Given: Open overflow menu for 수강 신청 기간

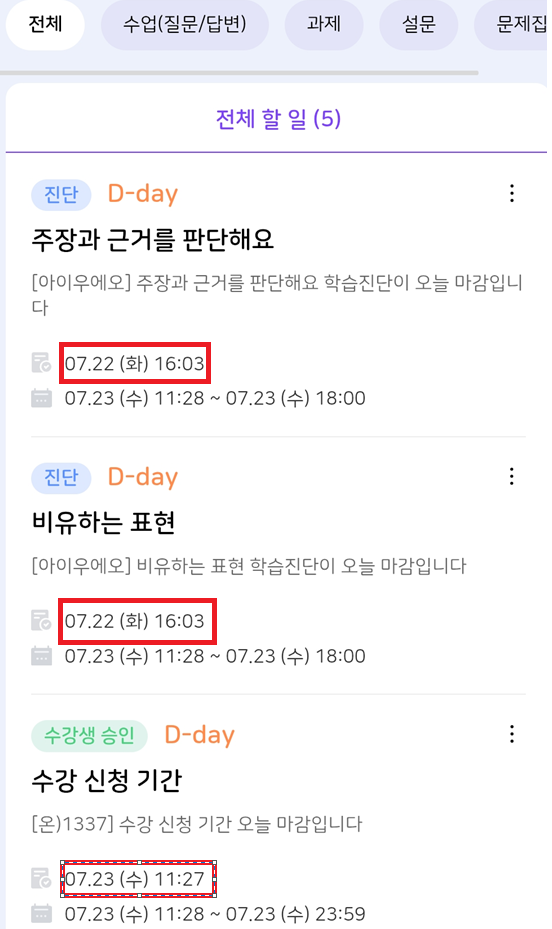Looking at the screenshot, I should (x=512, y=734).
